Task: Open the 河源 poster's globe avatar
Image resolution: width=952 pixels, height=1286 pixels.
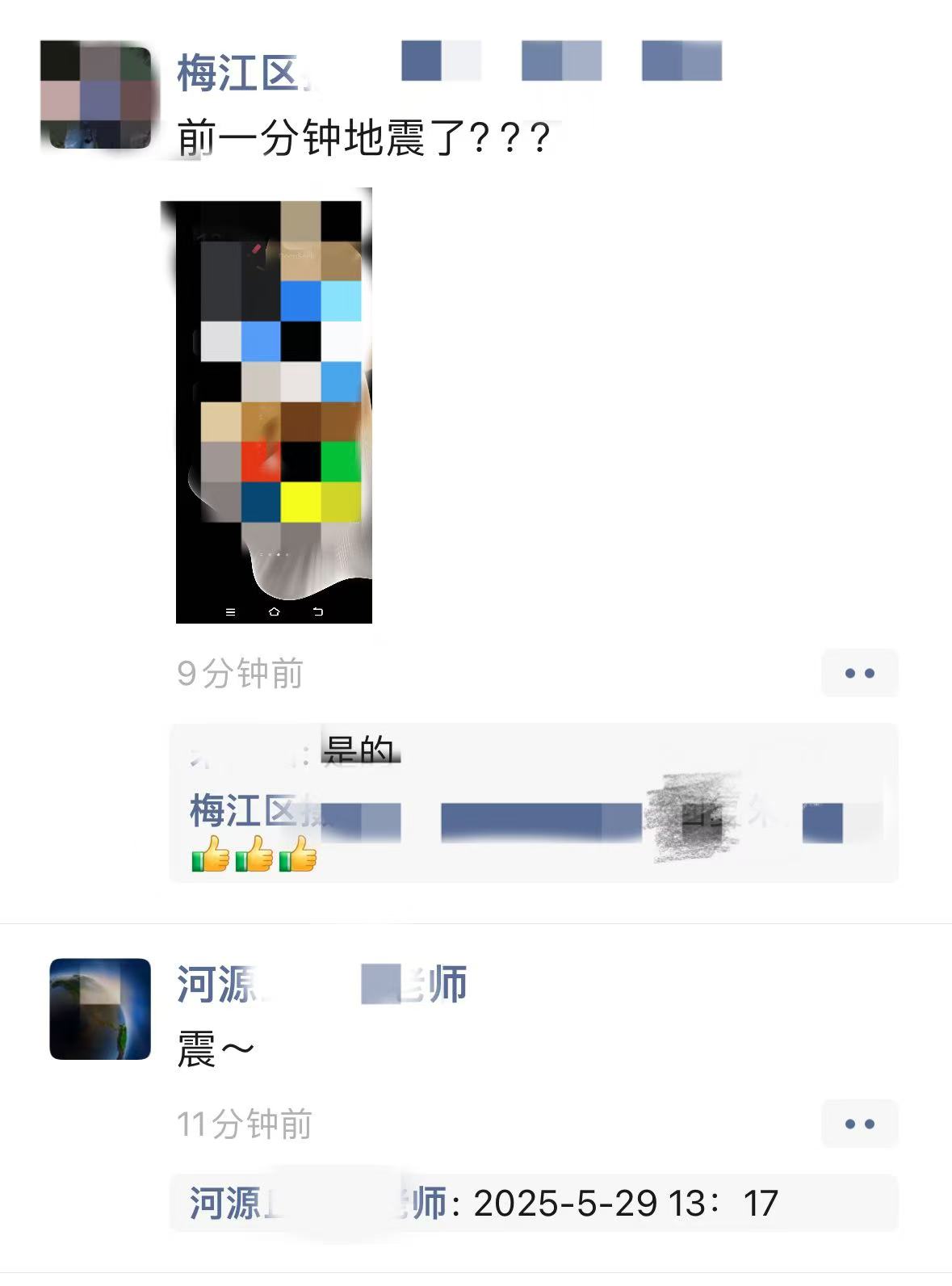Action: tap(100, 1009)
